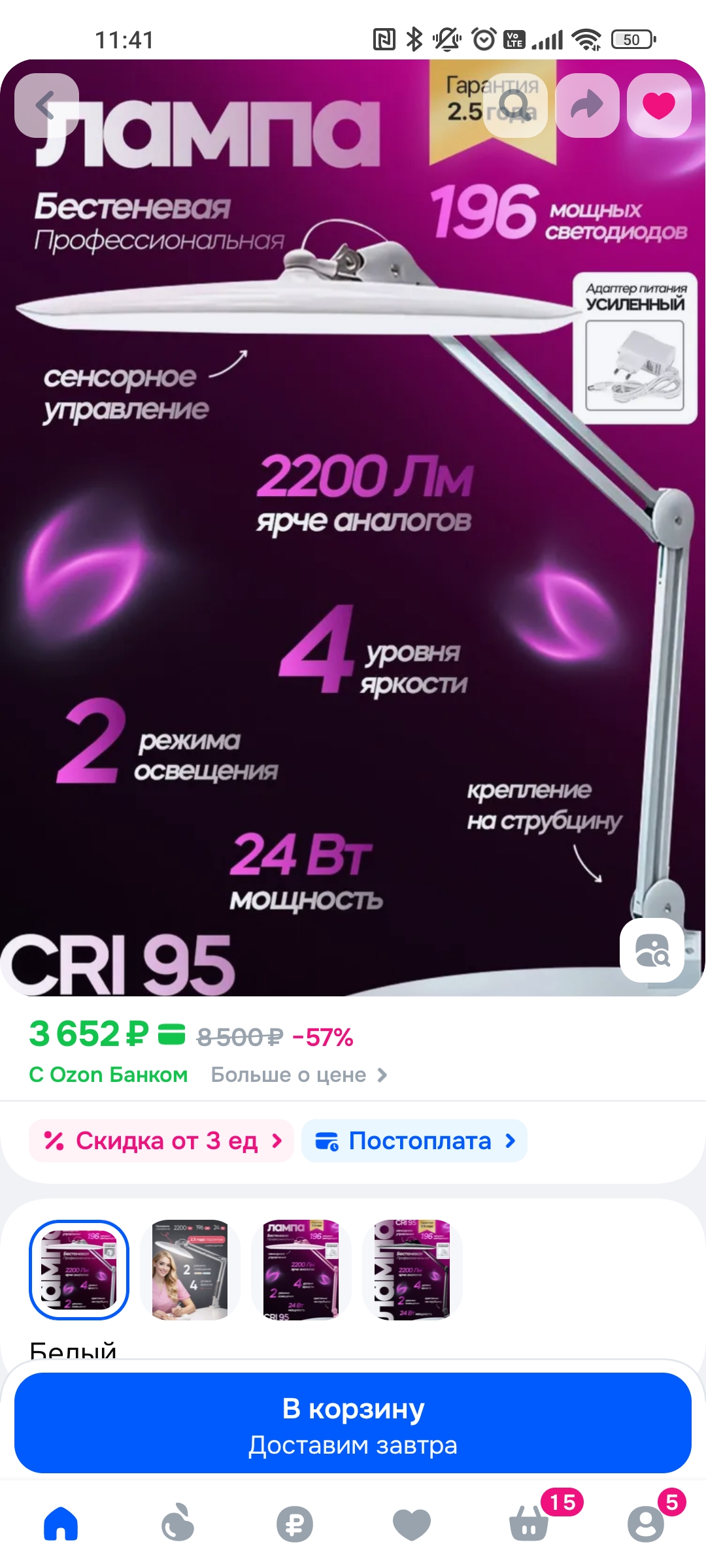Open the profile tab with 5 notifications
The image size is (706, 1568).
[x=645, y=1524]
